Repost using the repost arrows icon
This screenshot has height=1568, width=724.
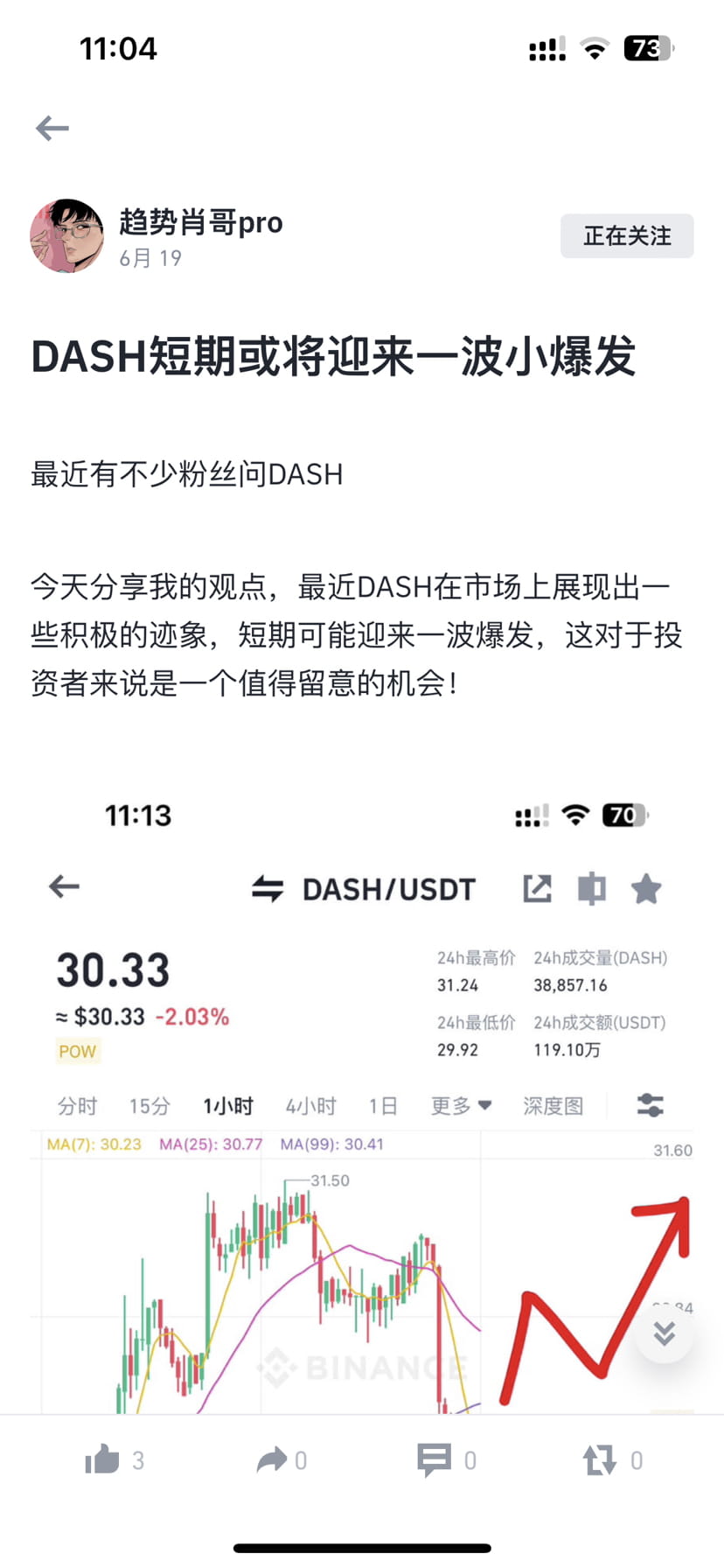point(601,1459)
